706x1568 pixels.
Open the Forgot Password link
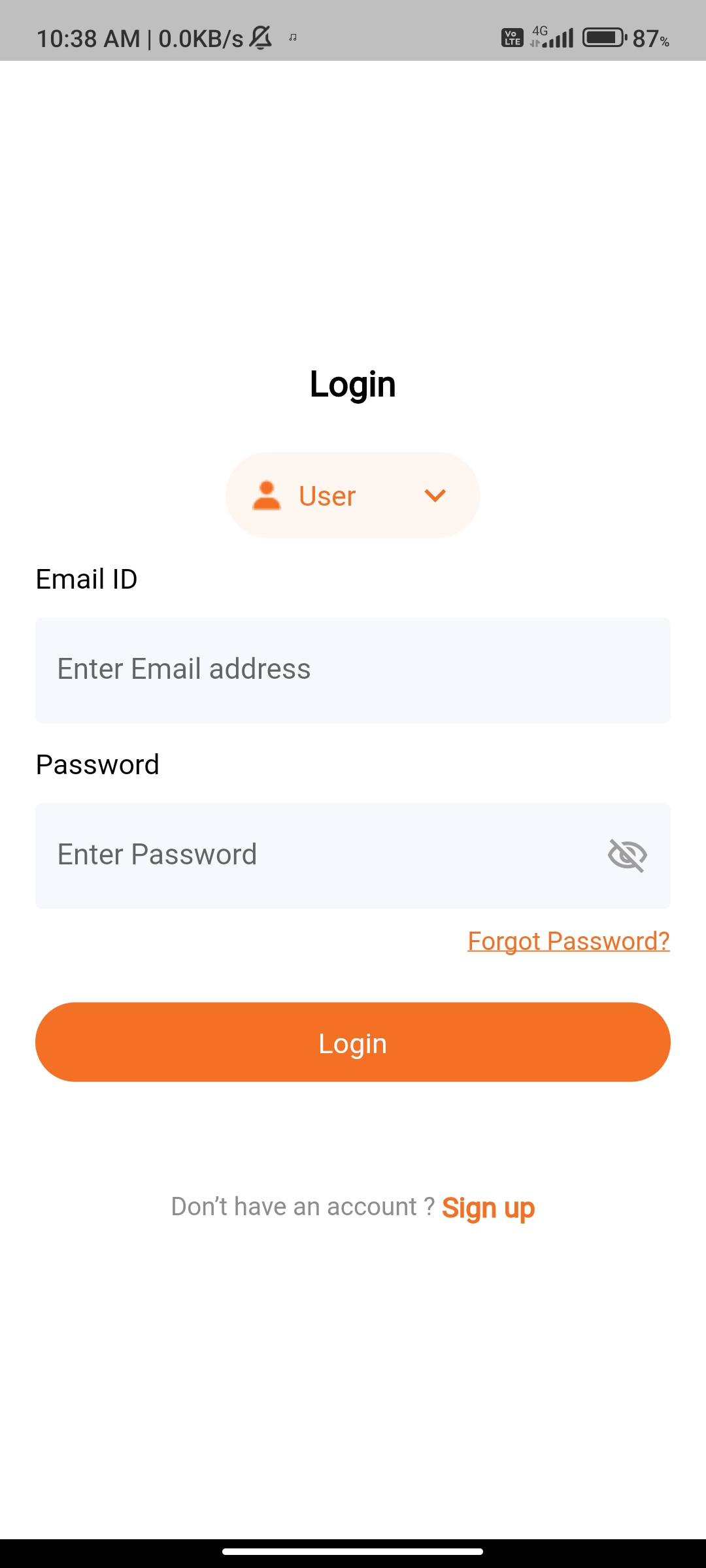(569, 941)
